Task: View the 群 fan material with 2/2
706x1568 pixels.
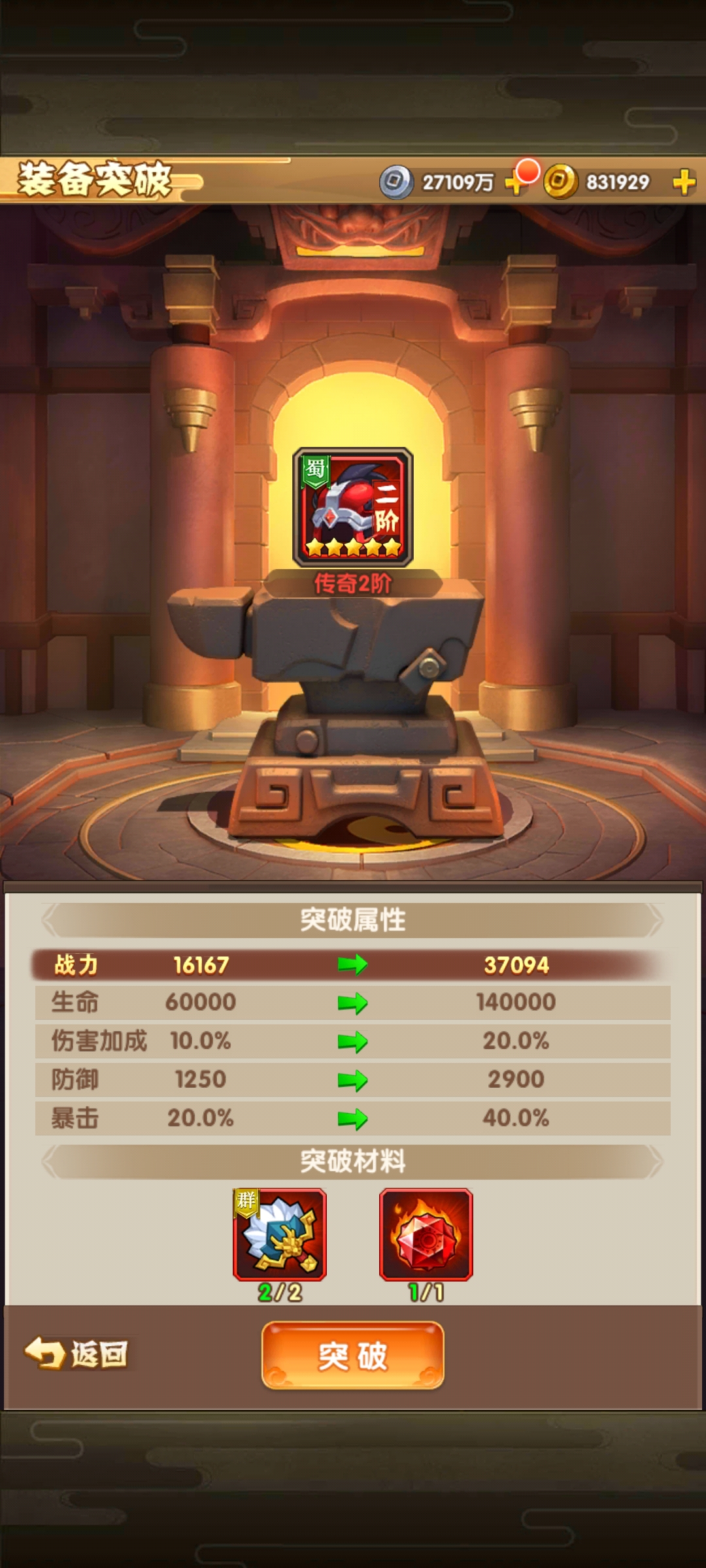Action: pos(280,1234)
